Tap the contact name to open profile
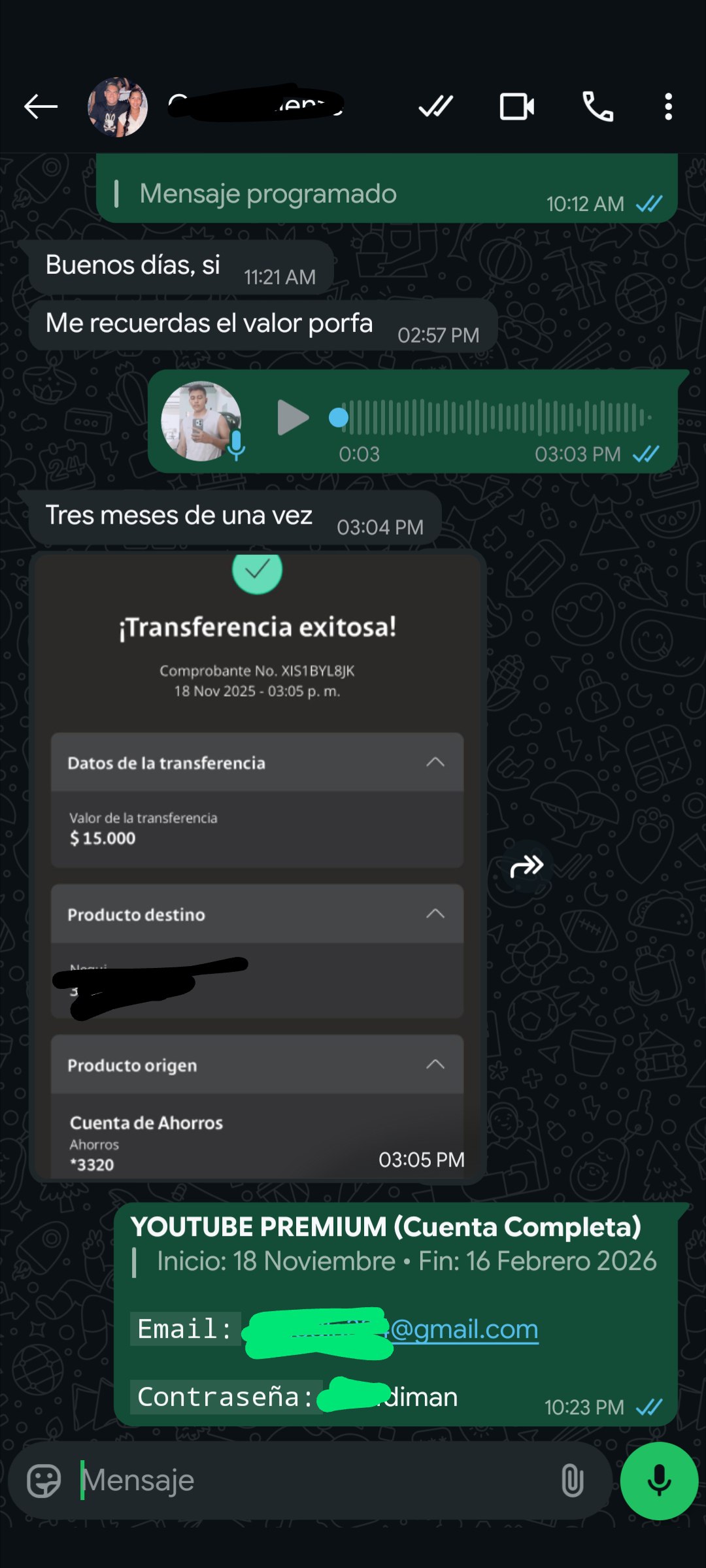Screen dimensions: 706x1568 [x=255, y=107]
